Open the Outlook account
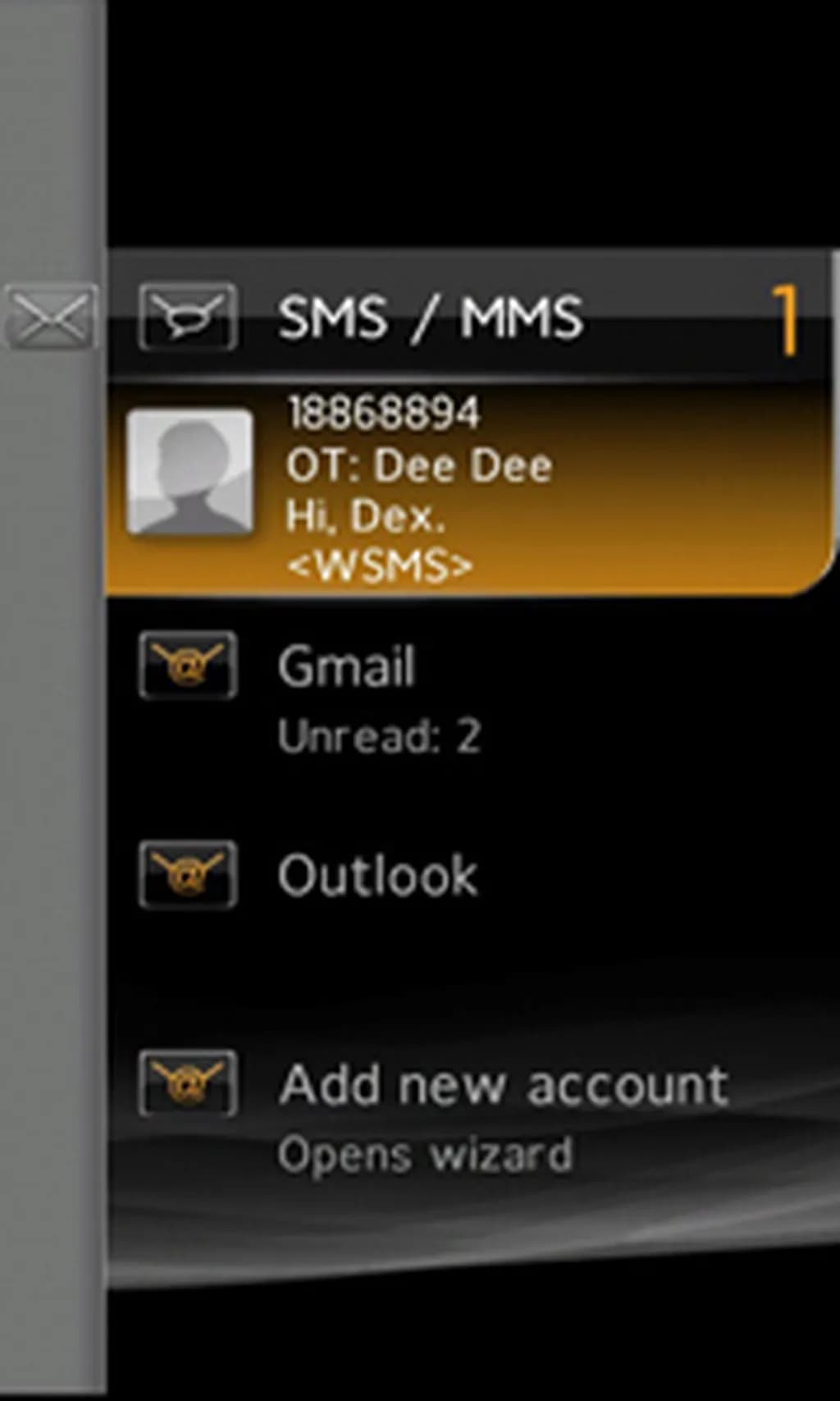The image size is (840, 1401). (377, 876)
